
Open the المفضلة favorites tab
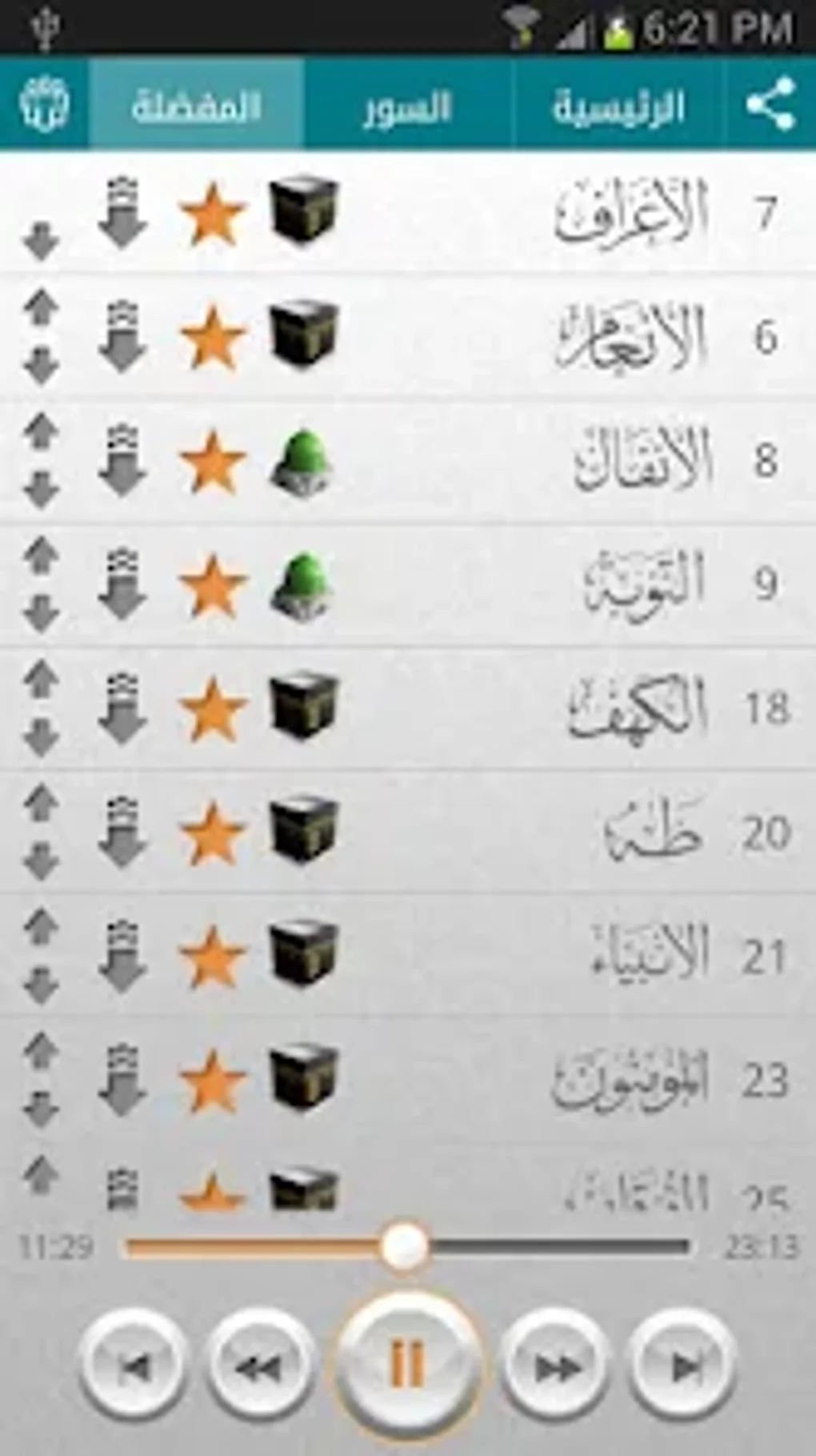[x=196, y=105]
